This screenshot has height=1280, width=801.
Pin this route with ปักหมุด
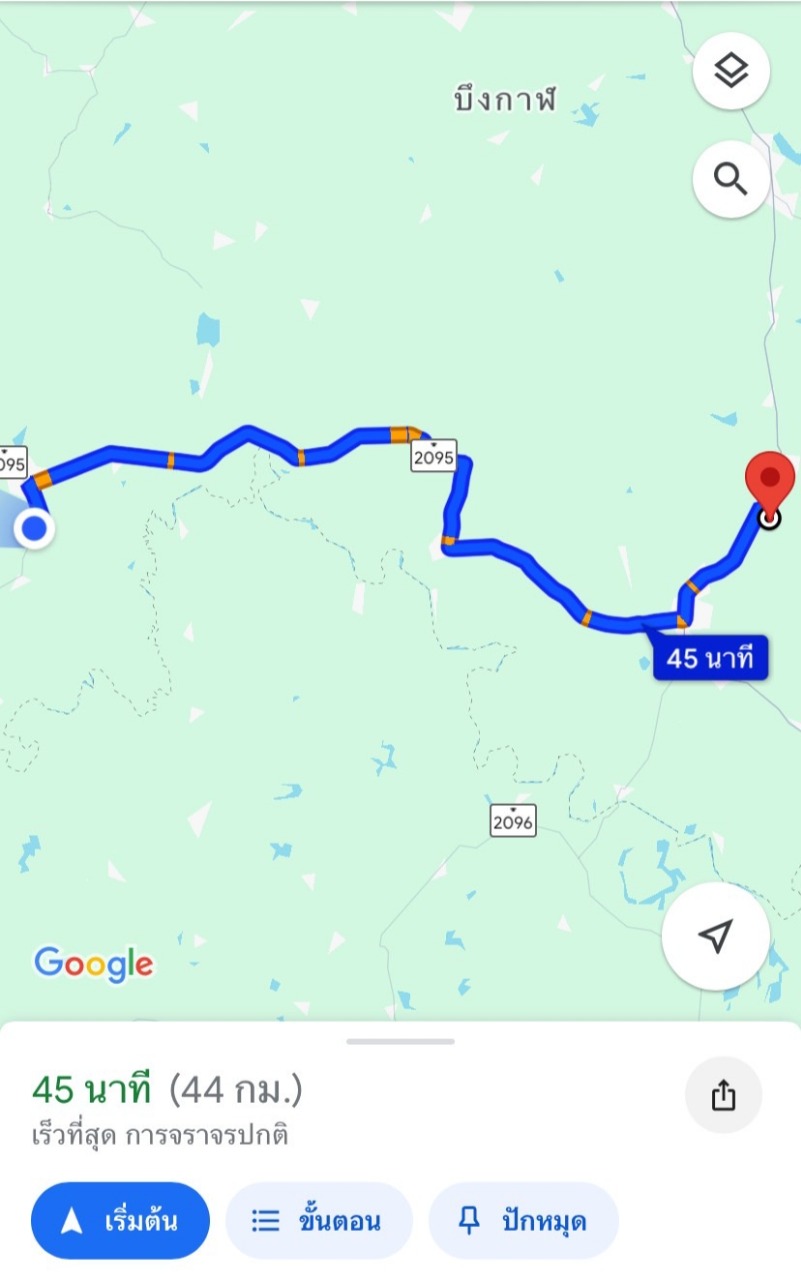point(523,1221)
